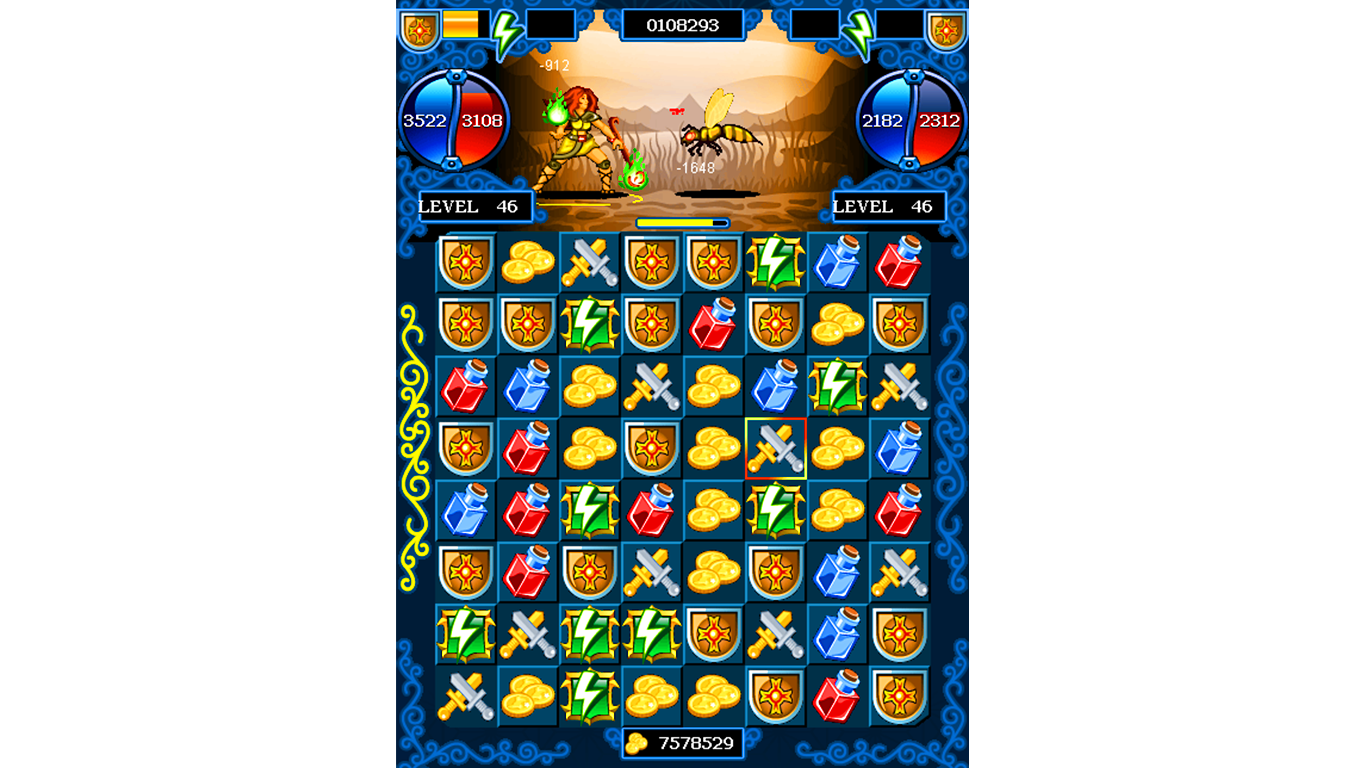
Task: Pick the green lightning tile below the highlighted sword
Action: 775,511
